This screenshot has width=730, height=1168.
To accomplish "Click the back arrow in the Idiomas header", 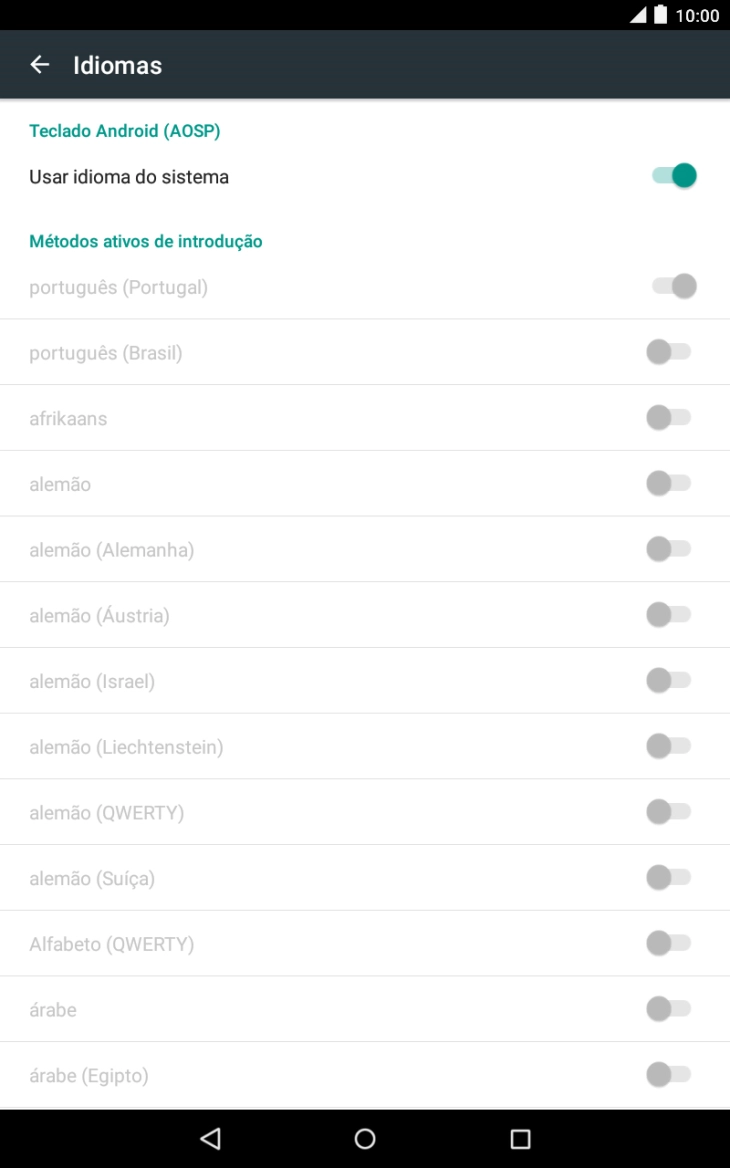I will [x=39, y=65].
